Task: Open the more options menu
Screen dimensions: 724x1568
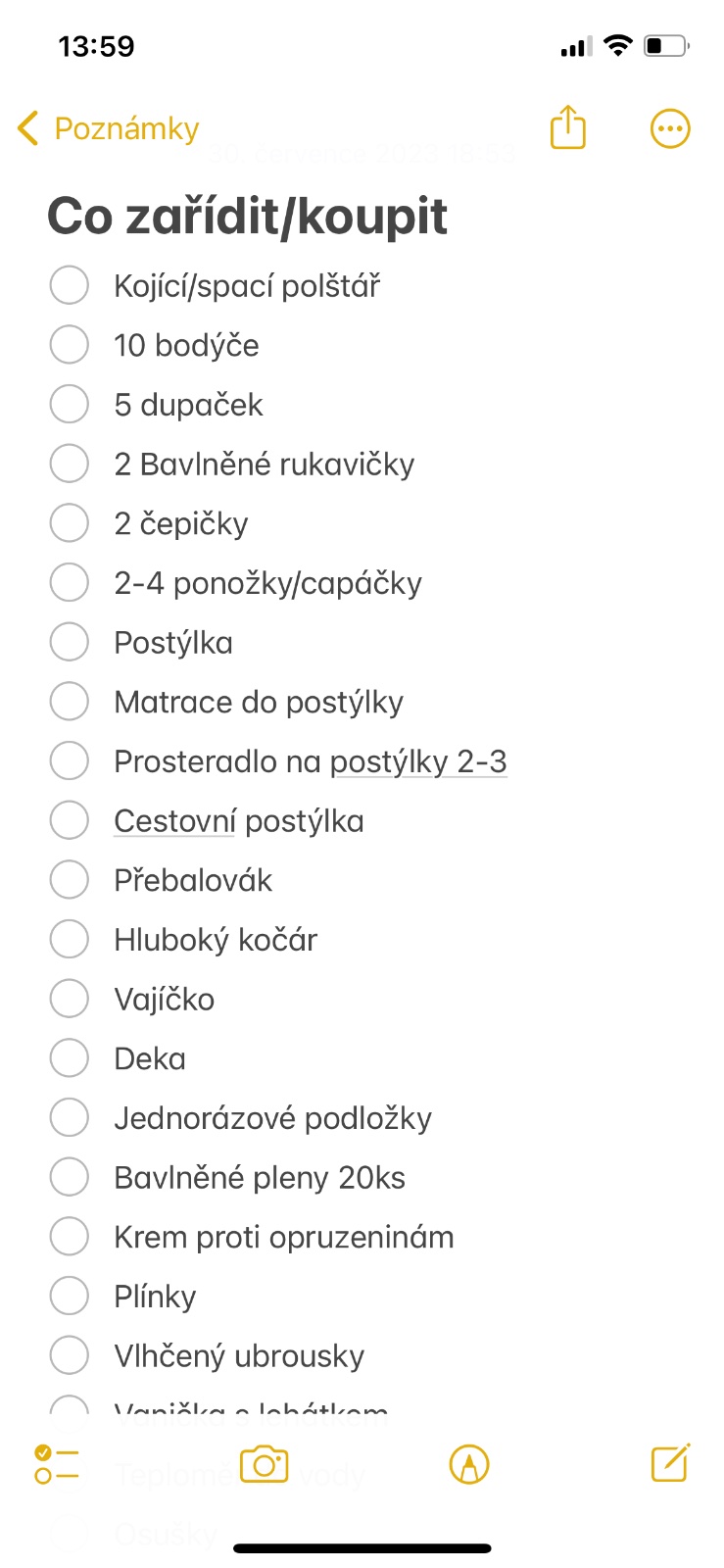Action: 670,128
